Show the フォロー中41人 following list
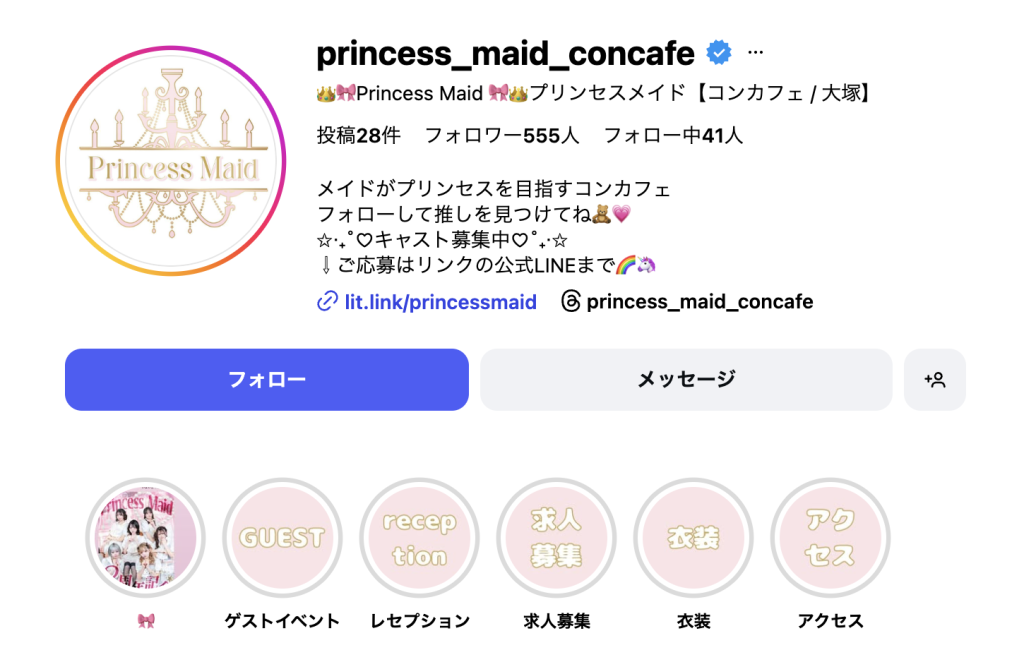The height and width of the screenshot is (662, 1024). tap(673, 135)
